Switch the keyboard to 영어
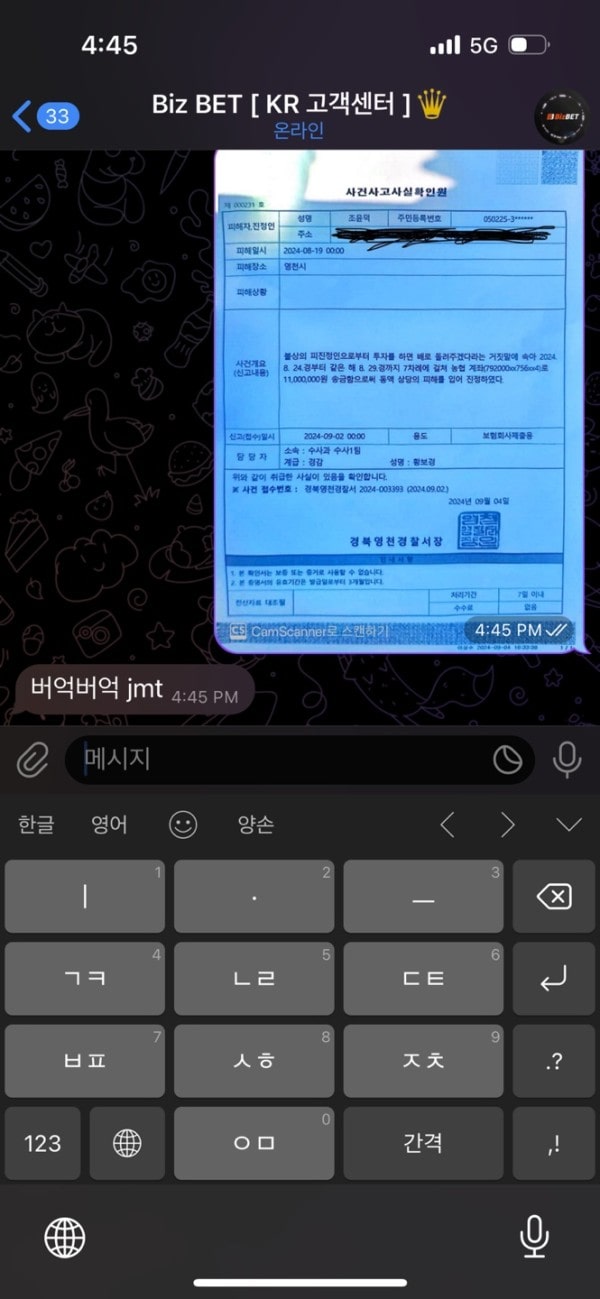The width and height of the screenshot is (600, 1299). point(109,825)
